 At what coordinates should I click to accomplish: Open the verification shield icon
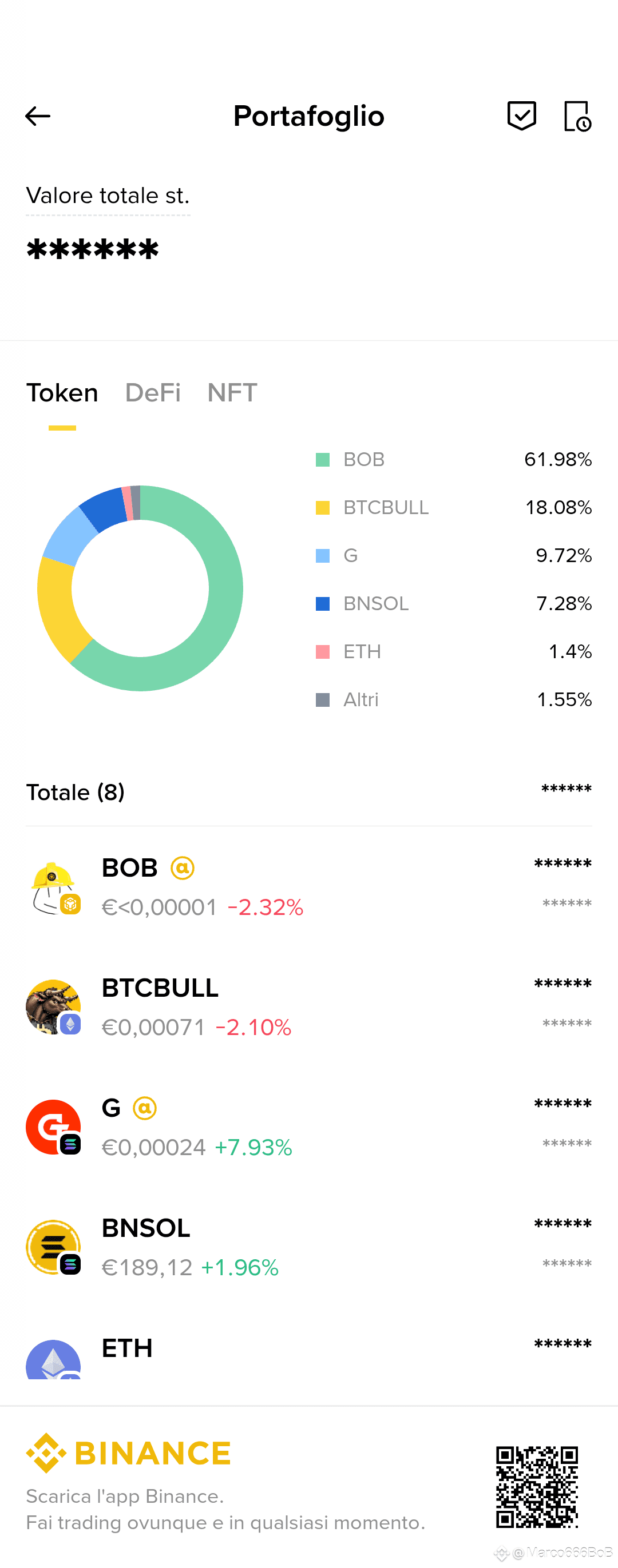522,116
